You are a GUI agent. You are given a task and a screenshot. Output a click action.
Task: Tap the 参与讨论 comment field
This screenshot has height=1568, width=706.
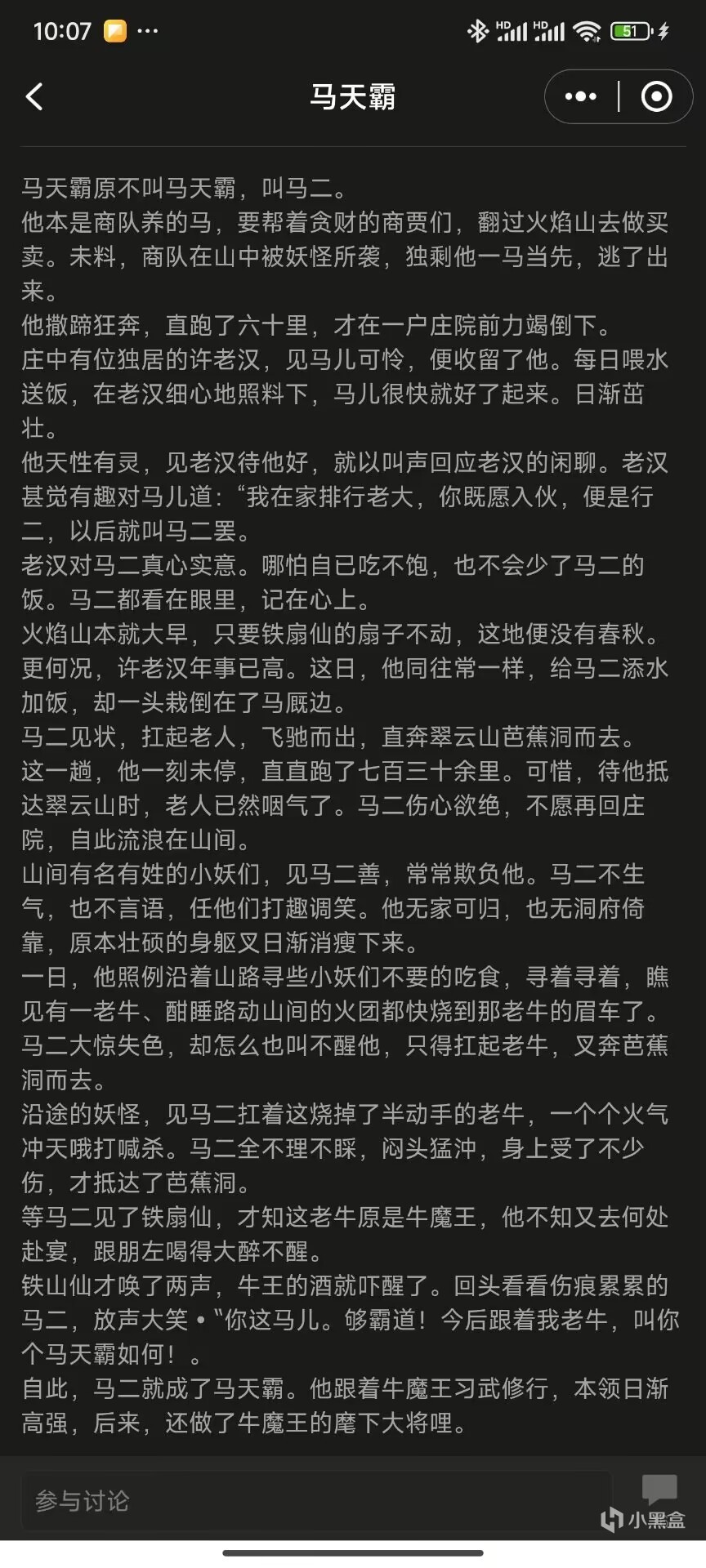pos(316,1500)
